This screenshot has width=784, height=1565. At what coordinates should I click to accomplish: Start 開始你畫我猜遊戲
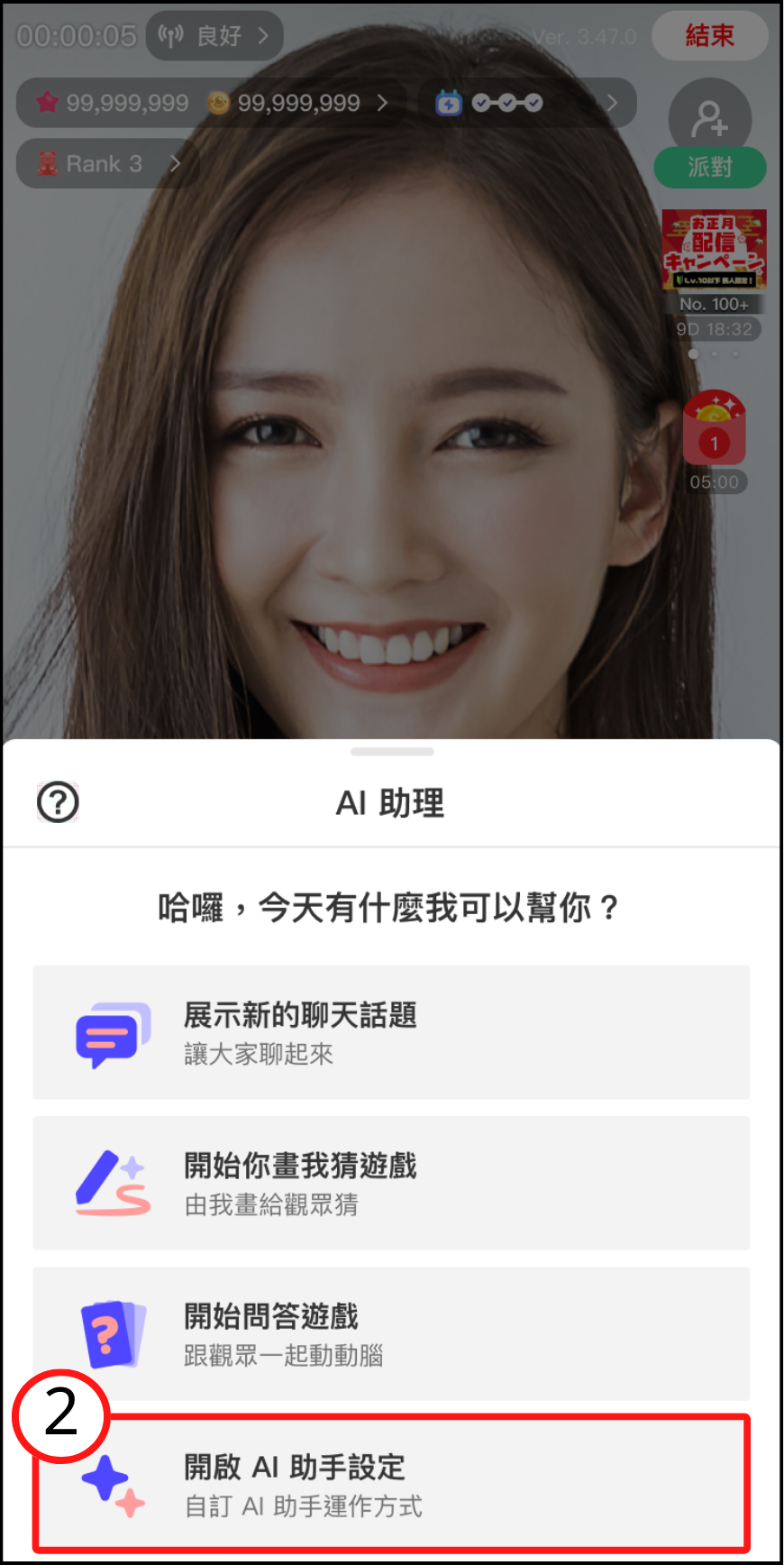[x=391, y=1183]
